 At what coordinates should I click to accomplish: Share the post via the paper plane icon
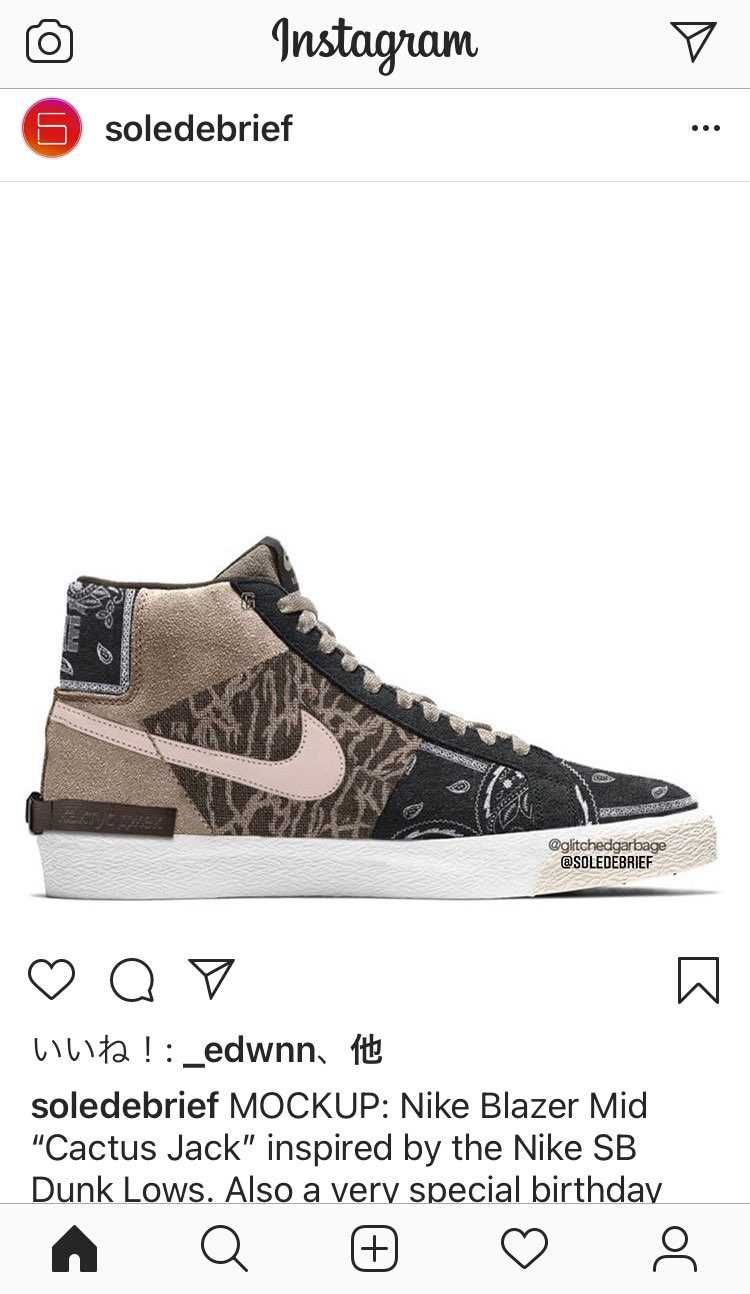point(211,979)
